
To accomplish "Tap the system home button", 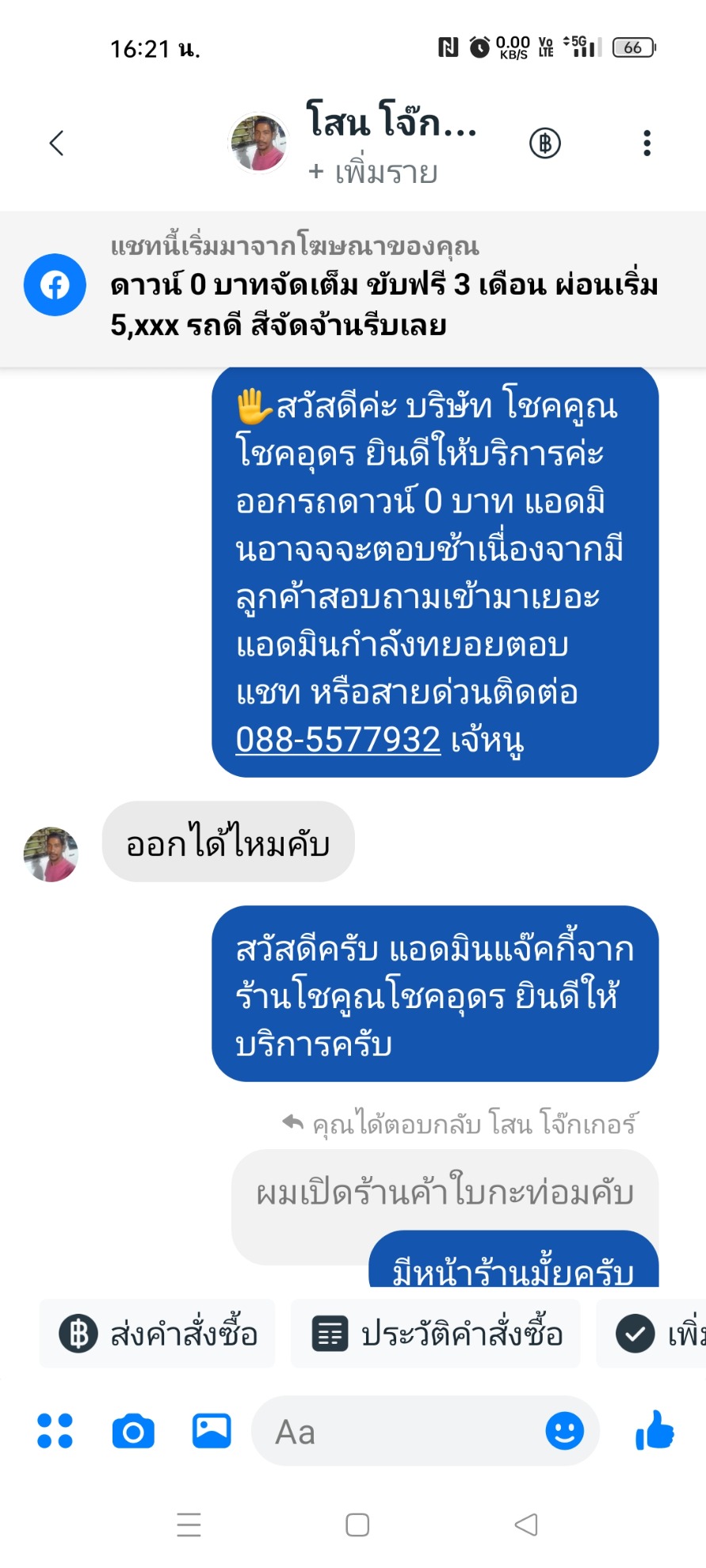I will coord(357,1524).
